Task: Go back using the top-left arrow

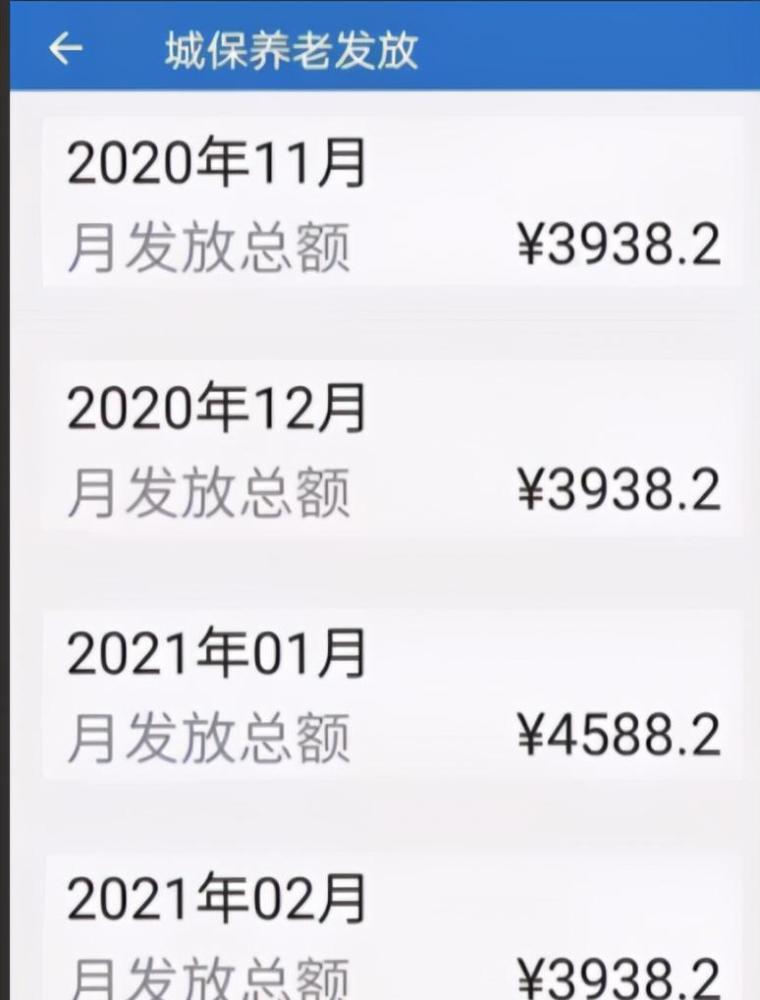Action: tap(65, 48)
